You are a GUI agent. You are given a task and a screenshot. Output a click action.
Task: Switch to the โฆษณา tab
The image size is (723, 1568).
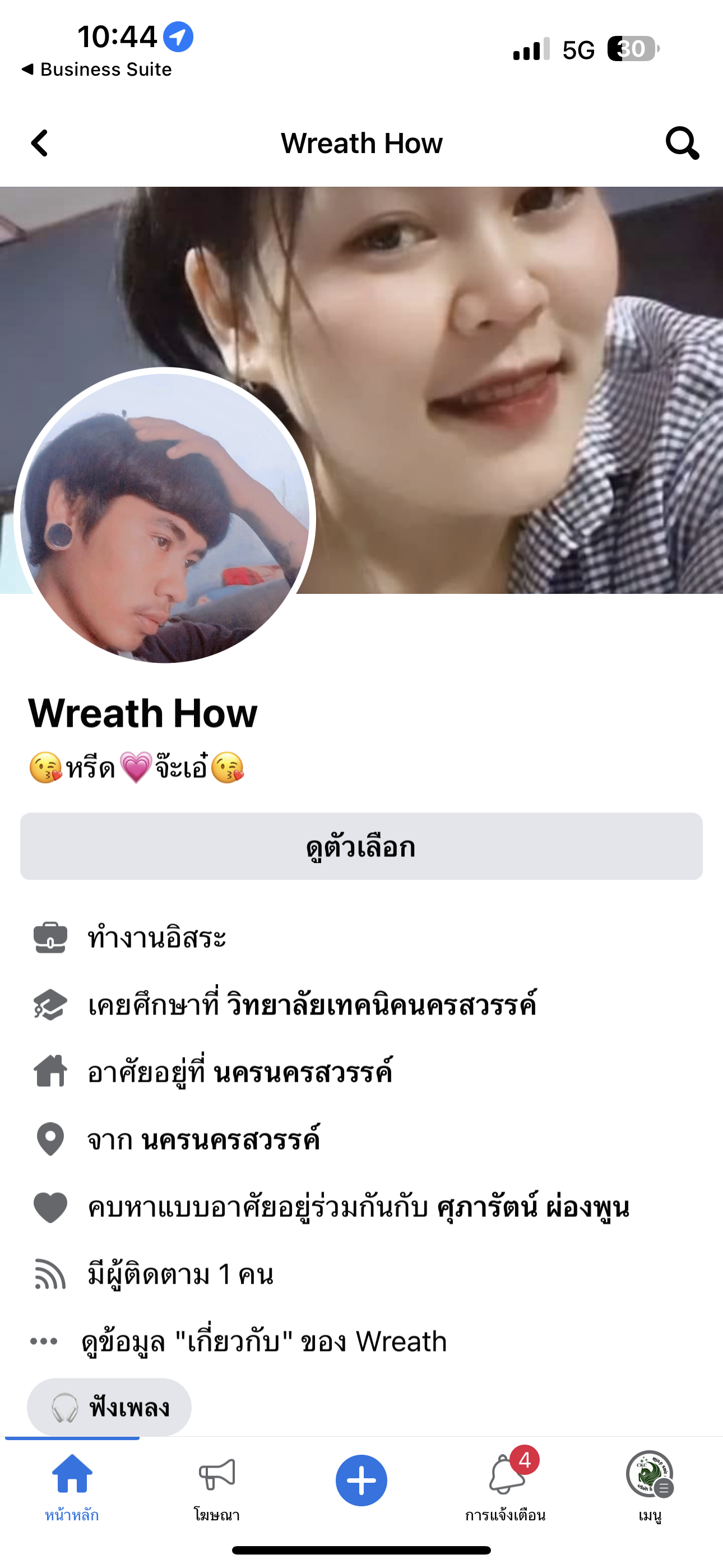pyautogui.click(x=217, y=1485)
